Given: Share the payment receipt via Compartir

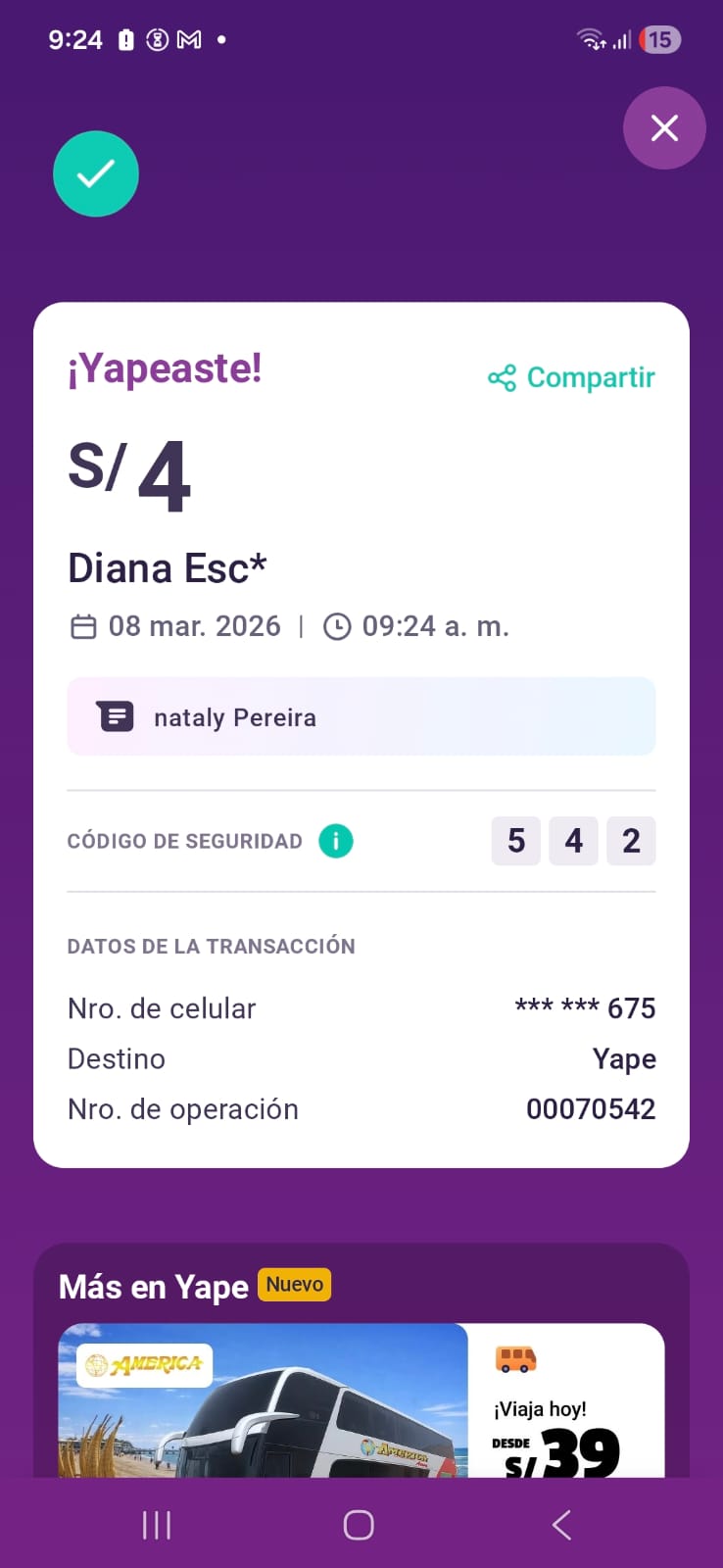Looking at the screenshot, I should click(x=572, y=377).
